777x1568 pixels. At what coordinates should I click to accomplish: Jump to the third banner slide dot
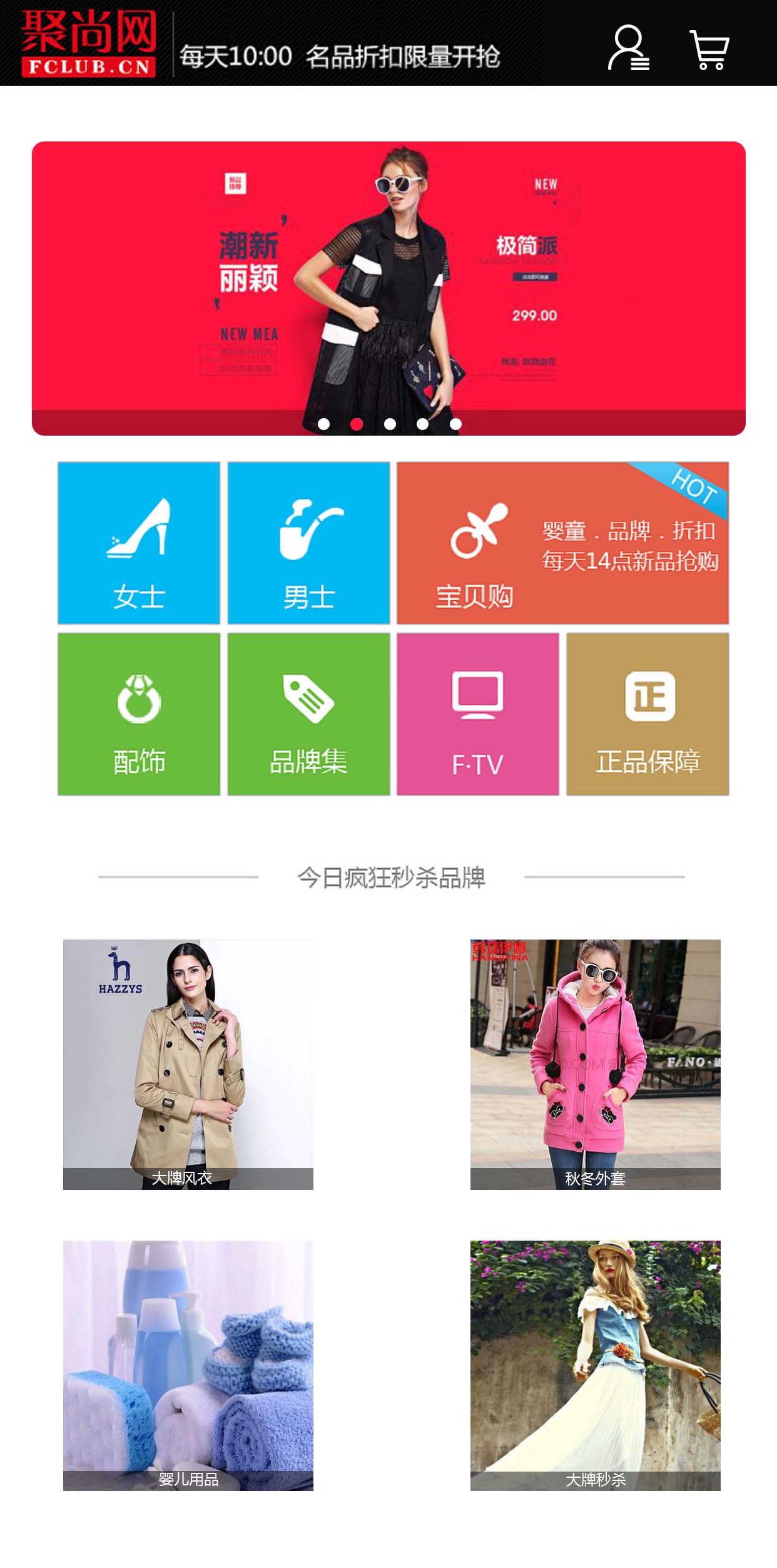(390, 424)
